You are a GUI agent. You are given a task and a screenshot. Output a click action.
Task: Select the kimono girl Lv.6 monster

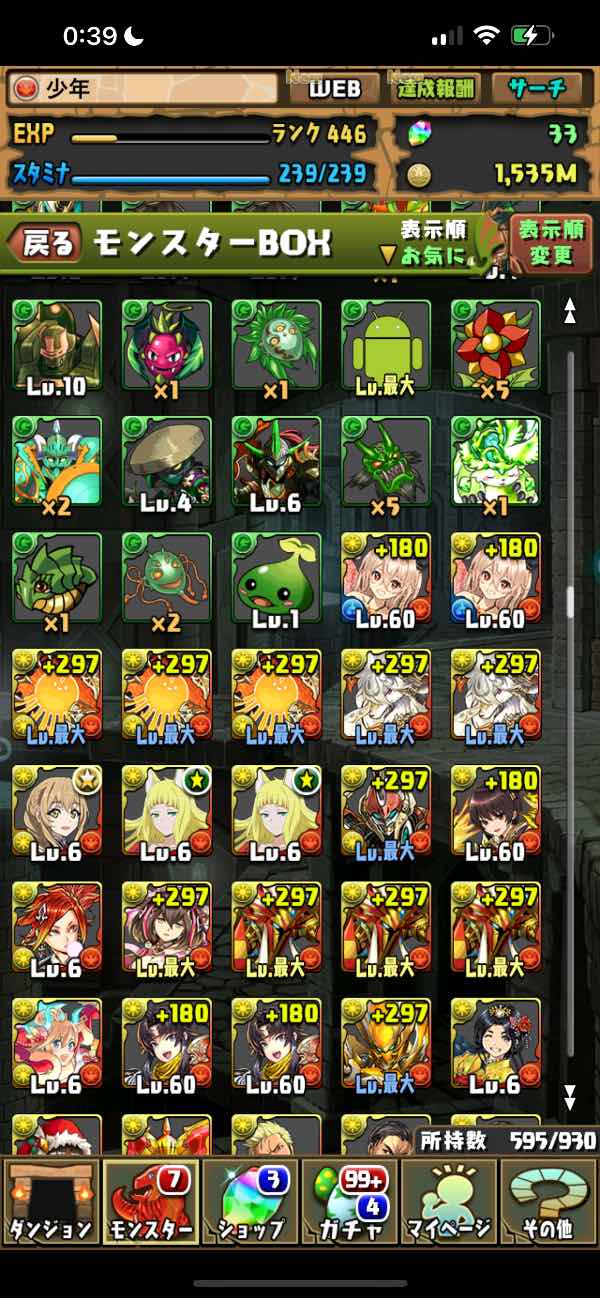click(x=496, y=1044)
